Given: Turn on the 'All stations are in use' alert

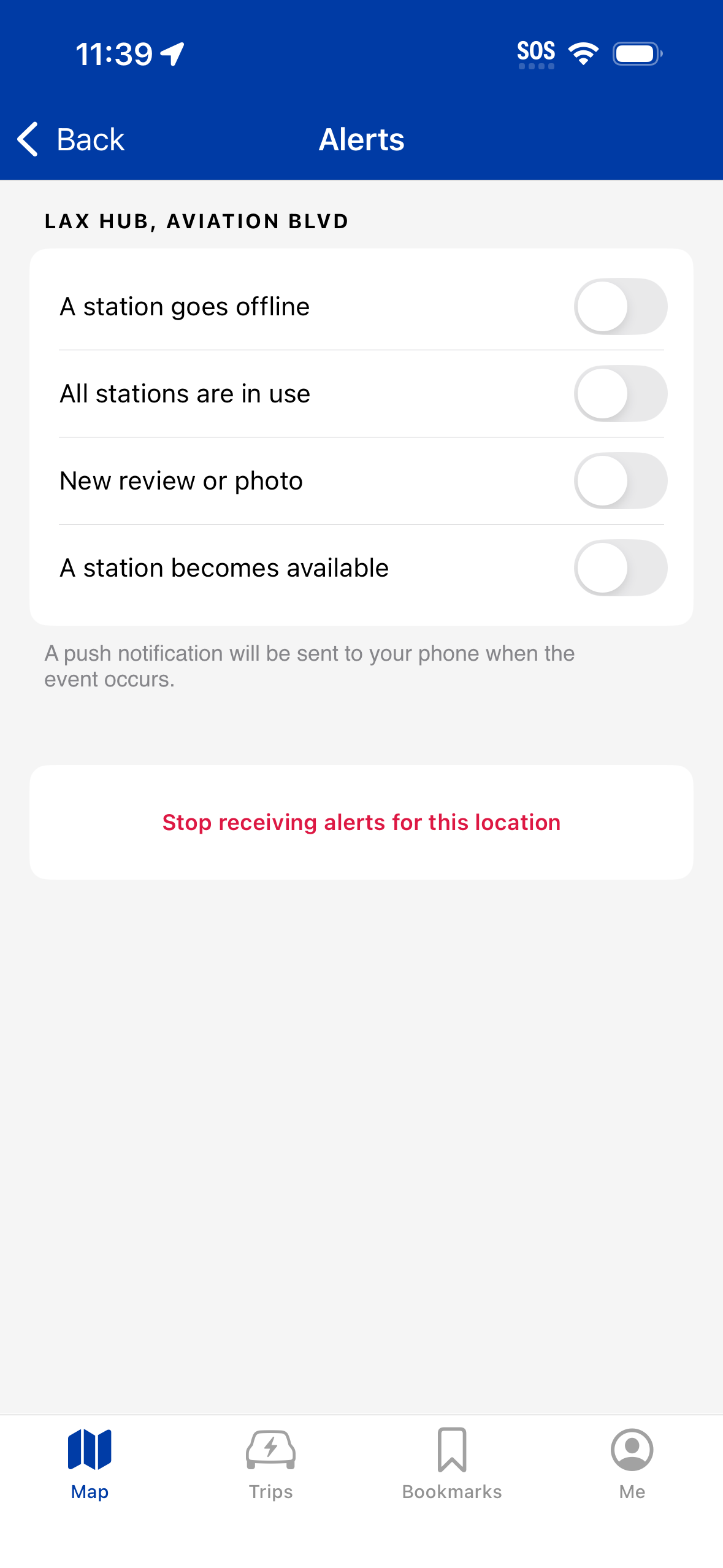Looking at the screenshot, I should (620, 394).
